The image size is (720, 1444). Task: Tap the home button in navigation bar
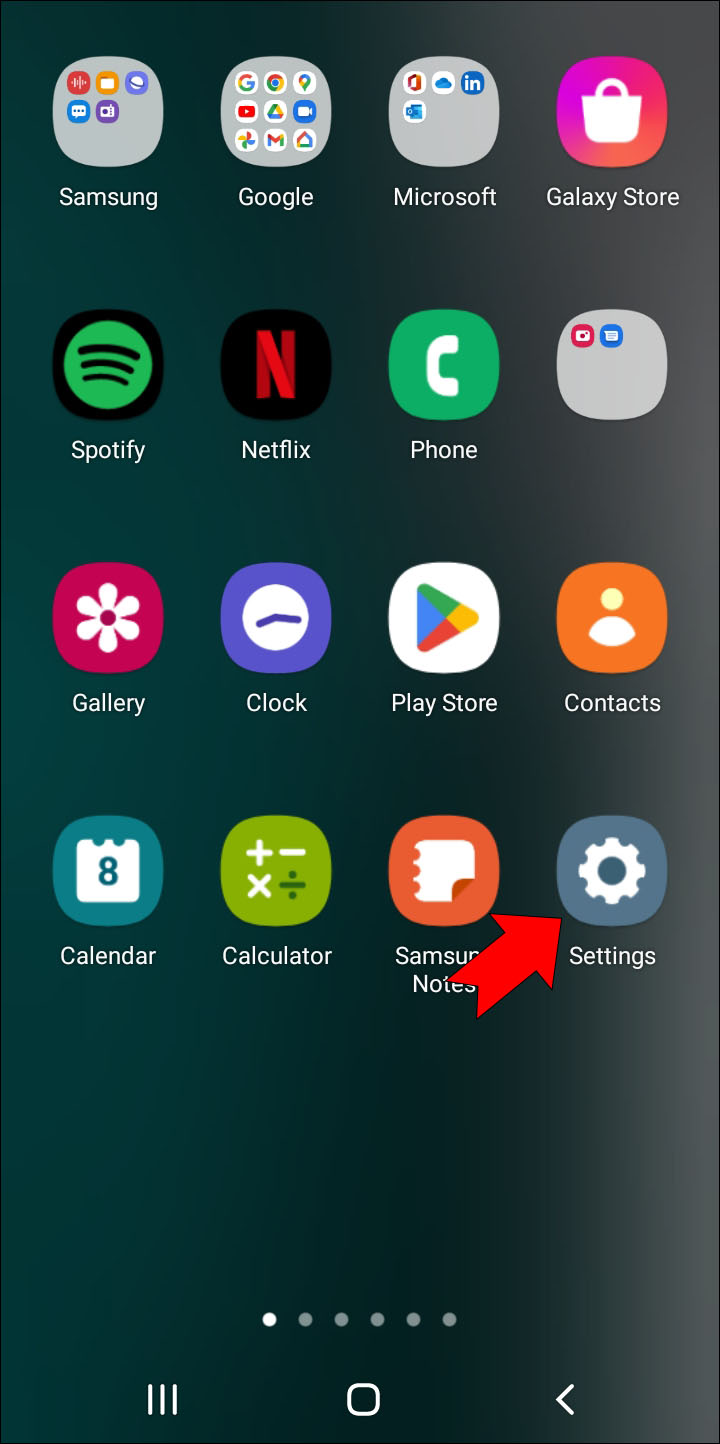(x=363, y=1399)
